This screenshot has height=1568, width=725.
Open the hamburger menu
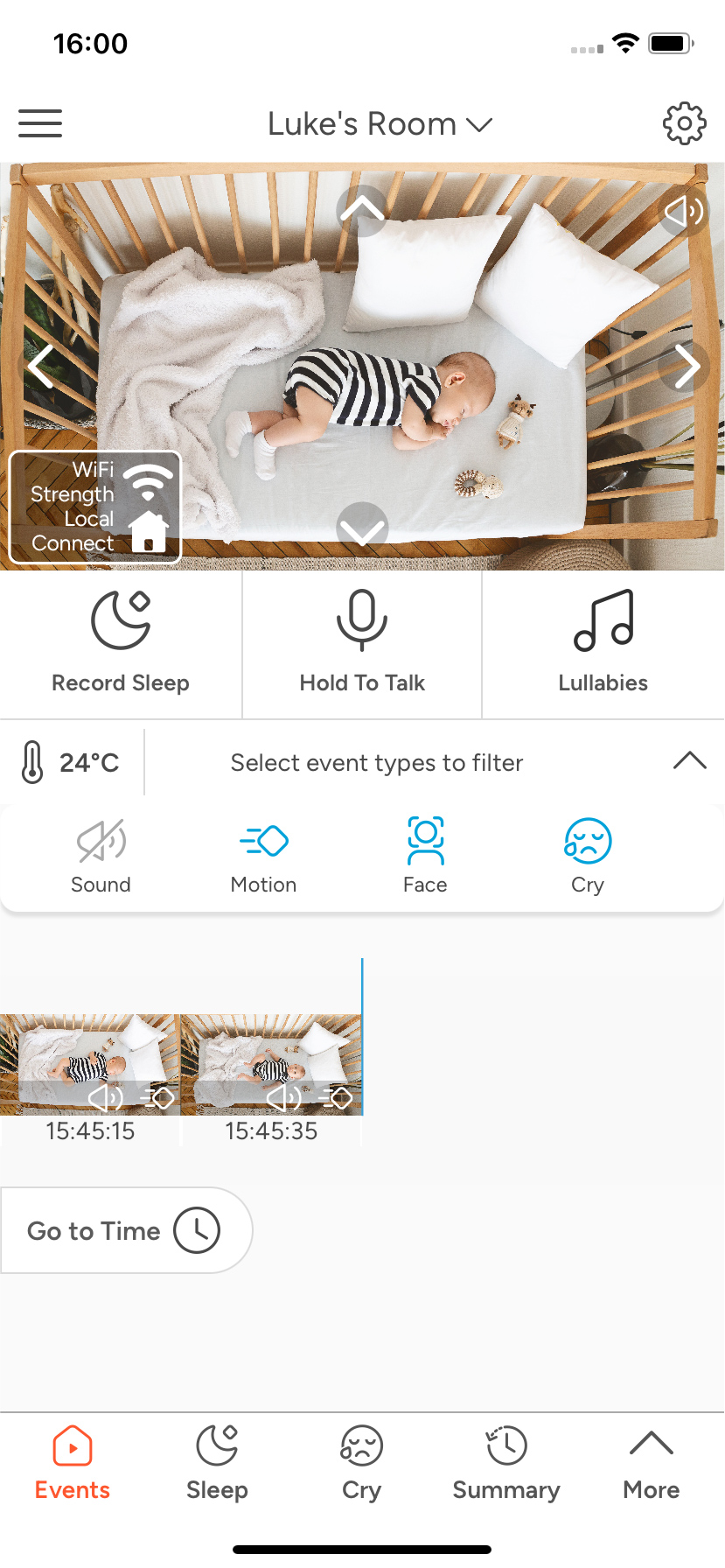click(40, 123)
